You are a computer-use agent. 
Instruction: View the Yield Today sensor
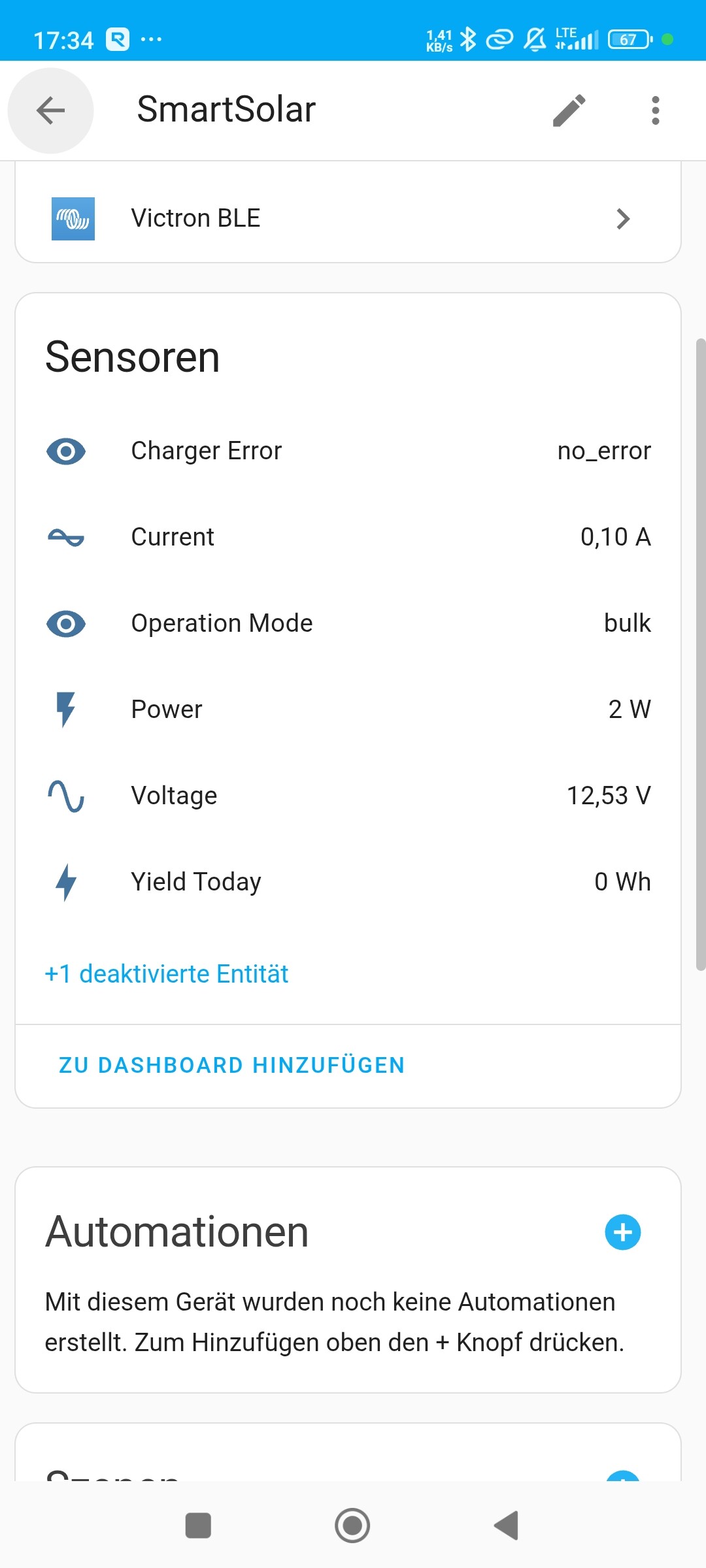pyautogui.click(x=348, y=882)
